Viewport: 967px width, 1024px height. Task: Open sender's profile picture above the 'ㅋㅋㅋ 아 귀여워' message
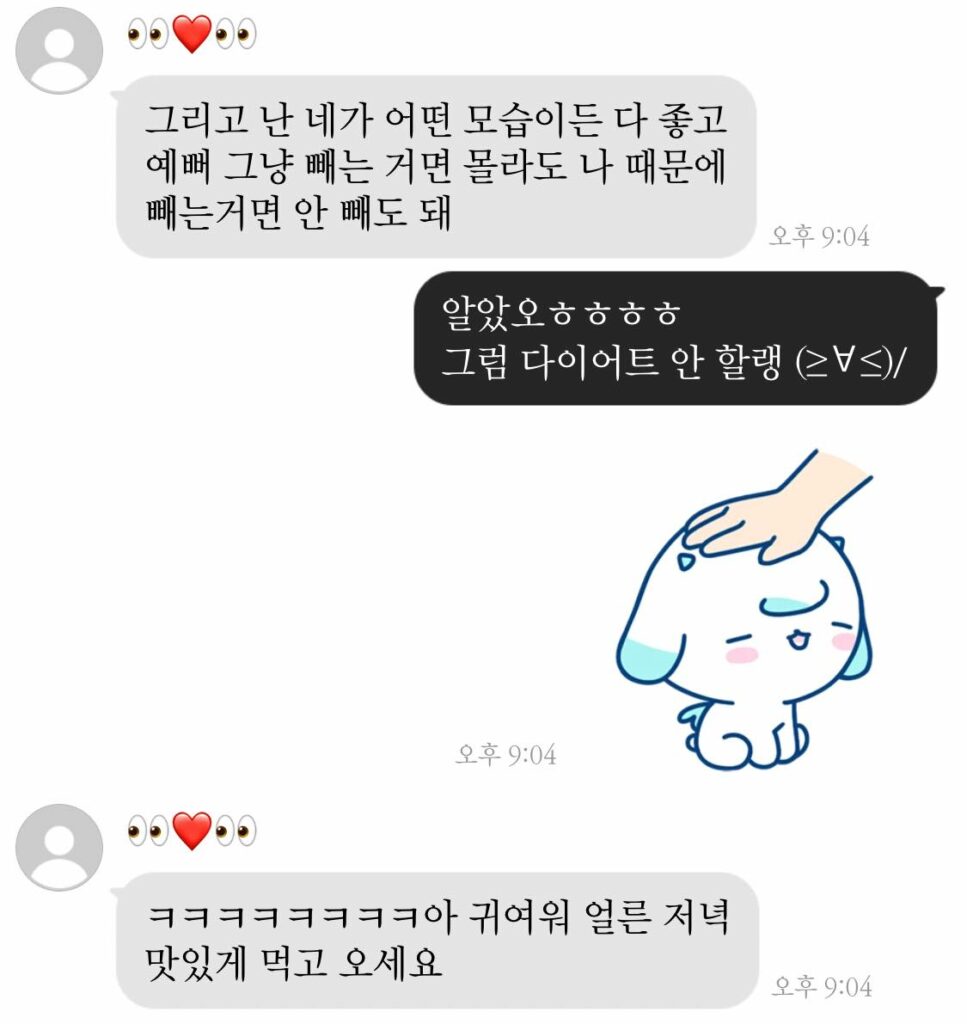coord(58,846)
